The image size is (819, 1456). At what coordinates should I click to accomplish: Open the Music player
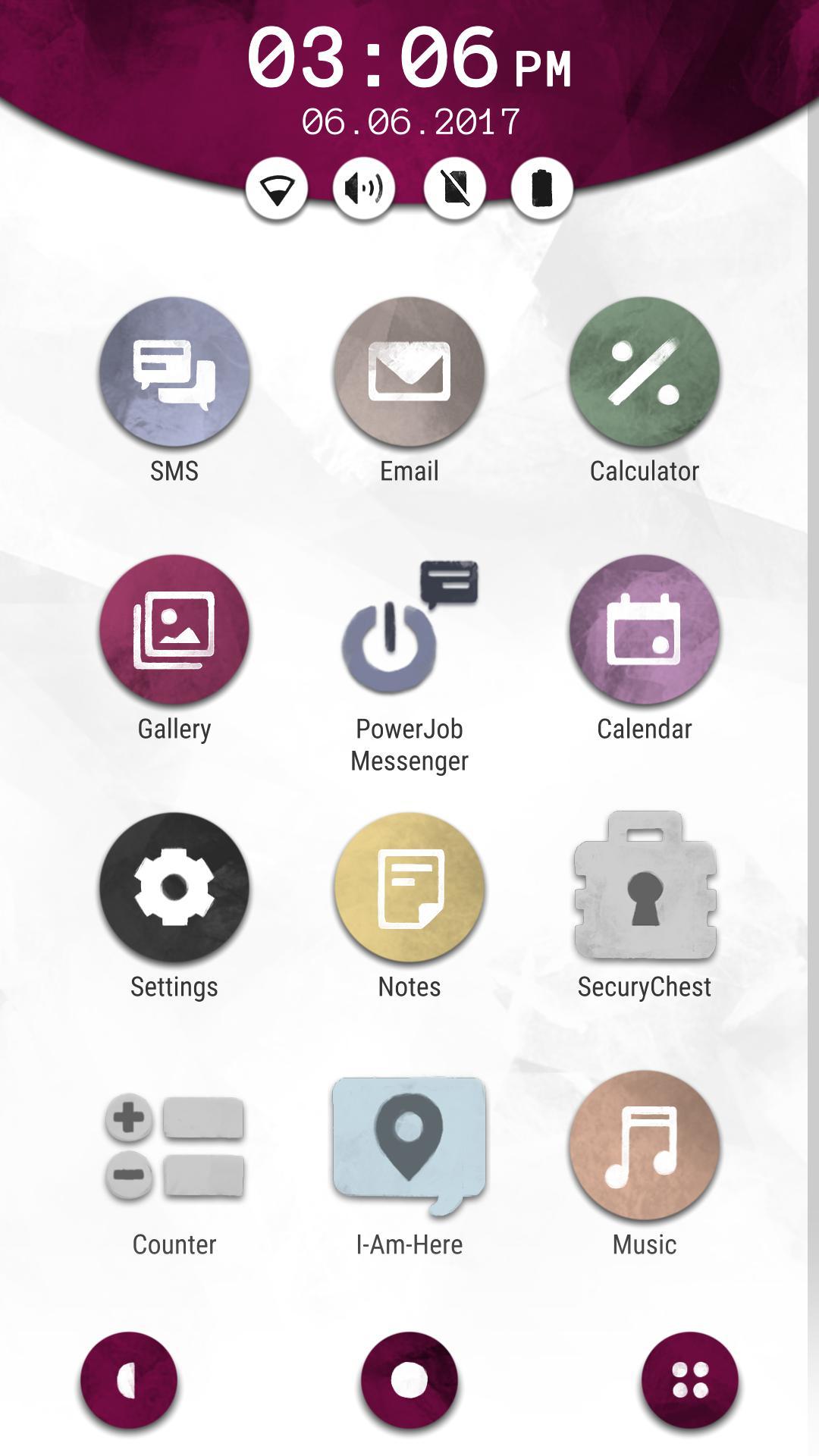click(x=645, y=1145)
